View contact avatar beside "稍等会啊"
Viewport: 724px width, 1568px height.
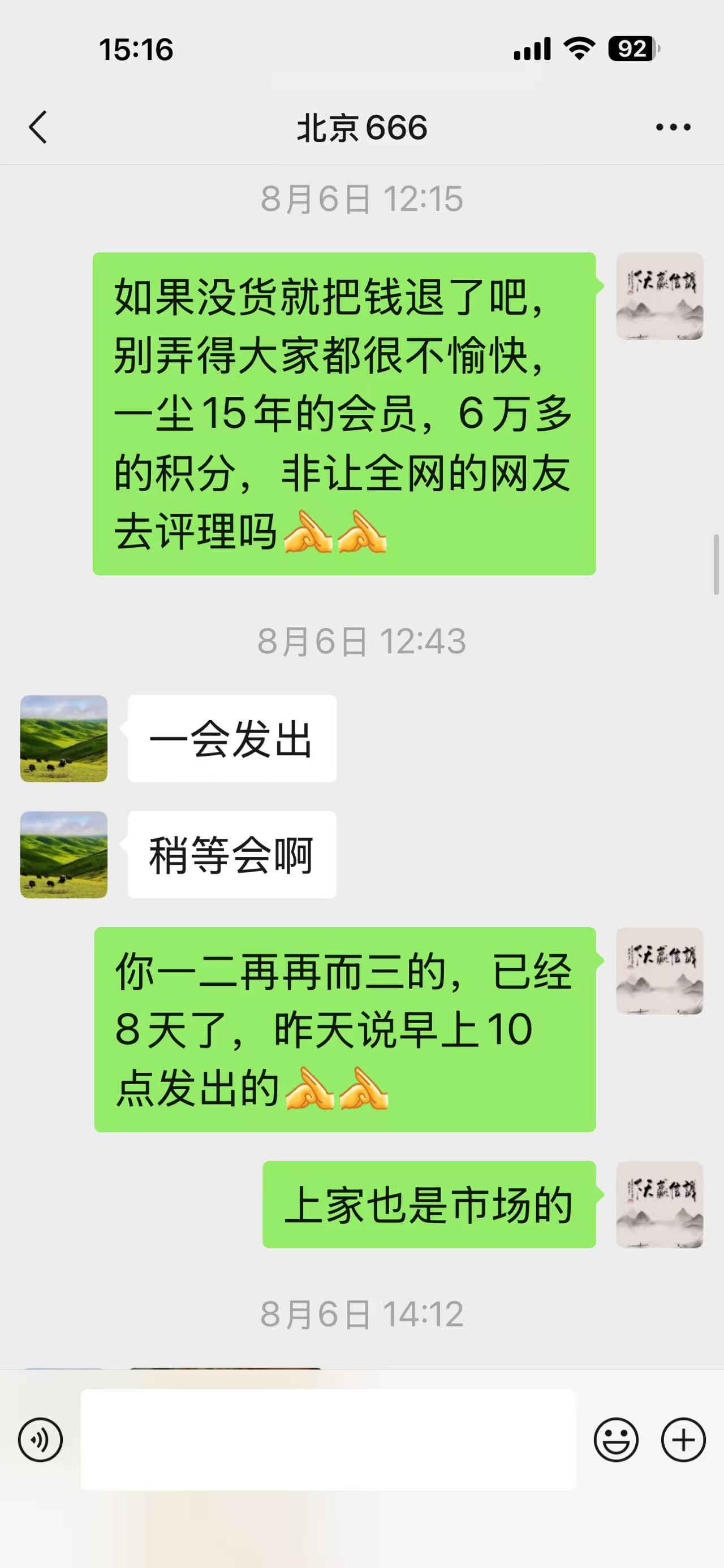[x=64, y=854]
